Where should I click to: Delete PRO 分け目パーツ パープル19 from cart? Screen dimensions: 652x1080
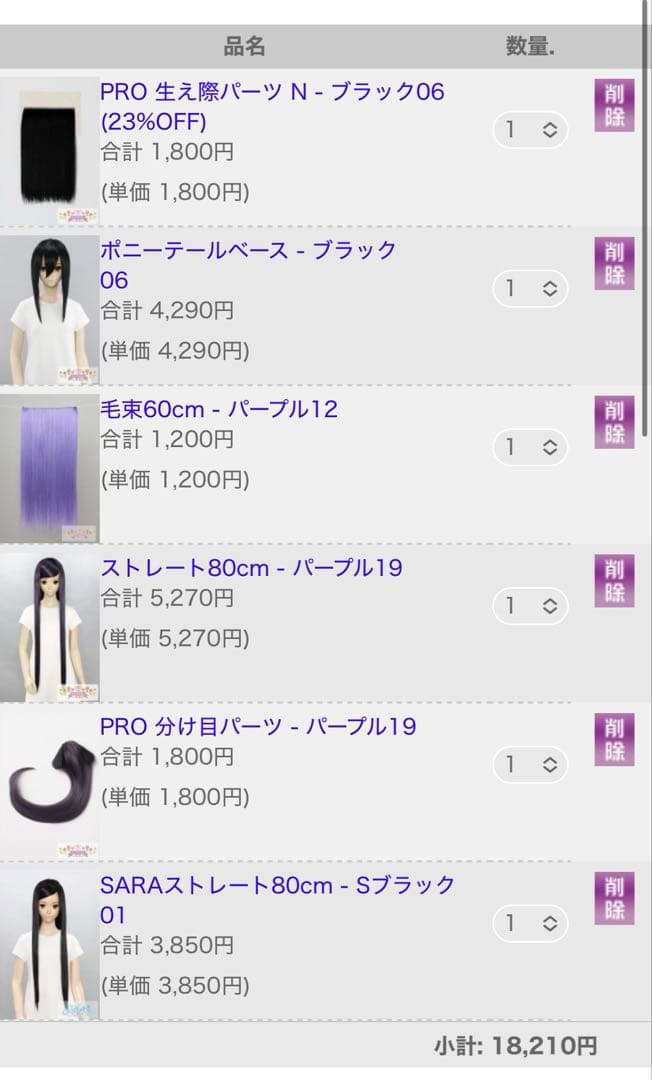(614, 740)
